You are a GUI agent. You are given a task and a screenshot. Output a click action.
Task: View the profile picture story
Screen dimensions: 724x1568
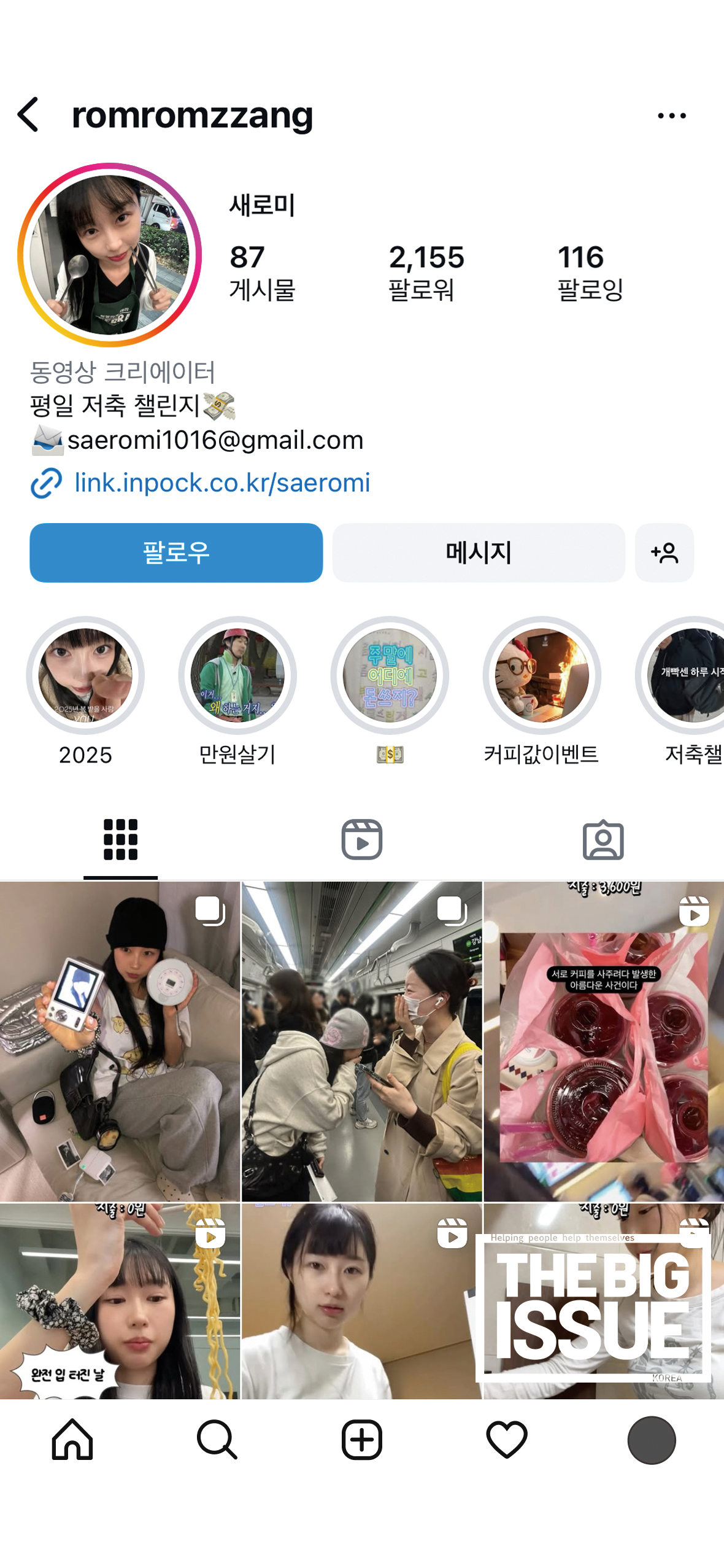click(x=110, y=255)
